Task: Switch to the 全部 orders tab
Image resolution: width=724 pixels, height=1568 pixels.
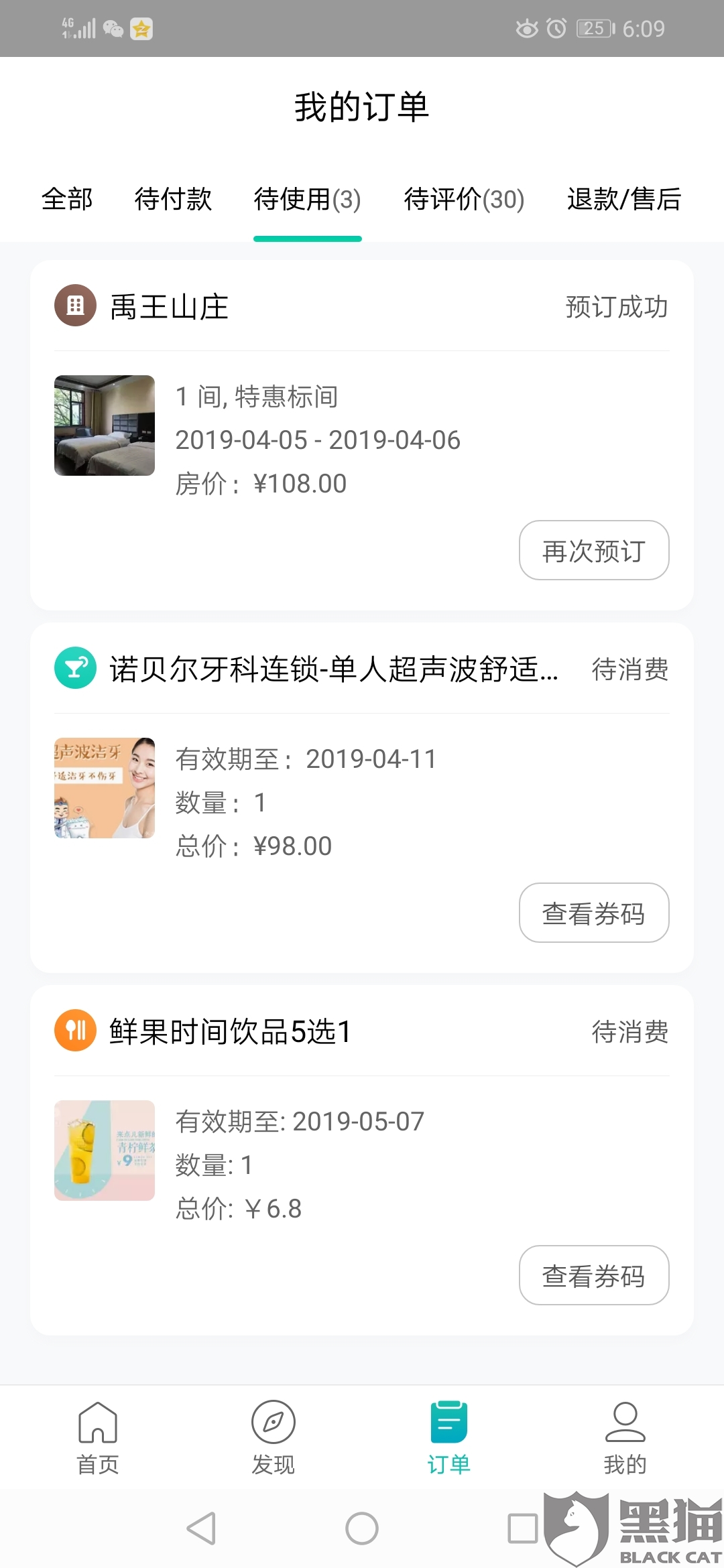Action: [x=67, y=199]
